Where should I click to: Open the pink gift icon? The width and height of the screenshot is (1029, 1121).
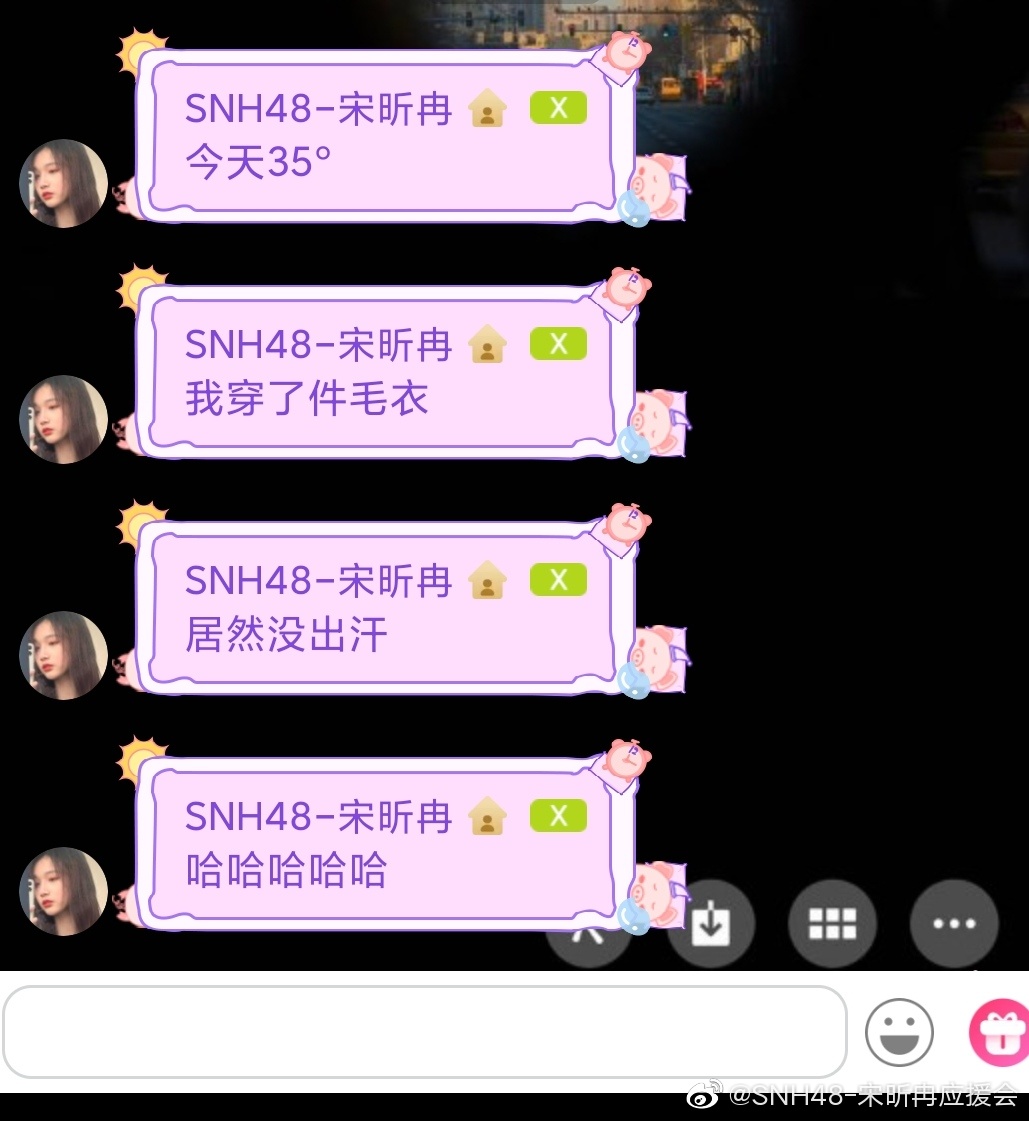point(999,1032)
